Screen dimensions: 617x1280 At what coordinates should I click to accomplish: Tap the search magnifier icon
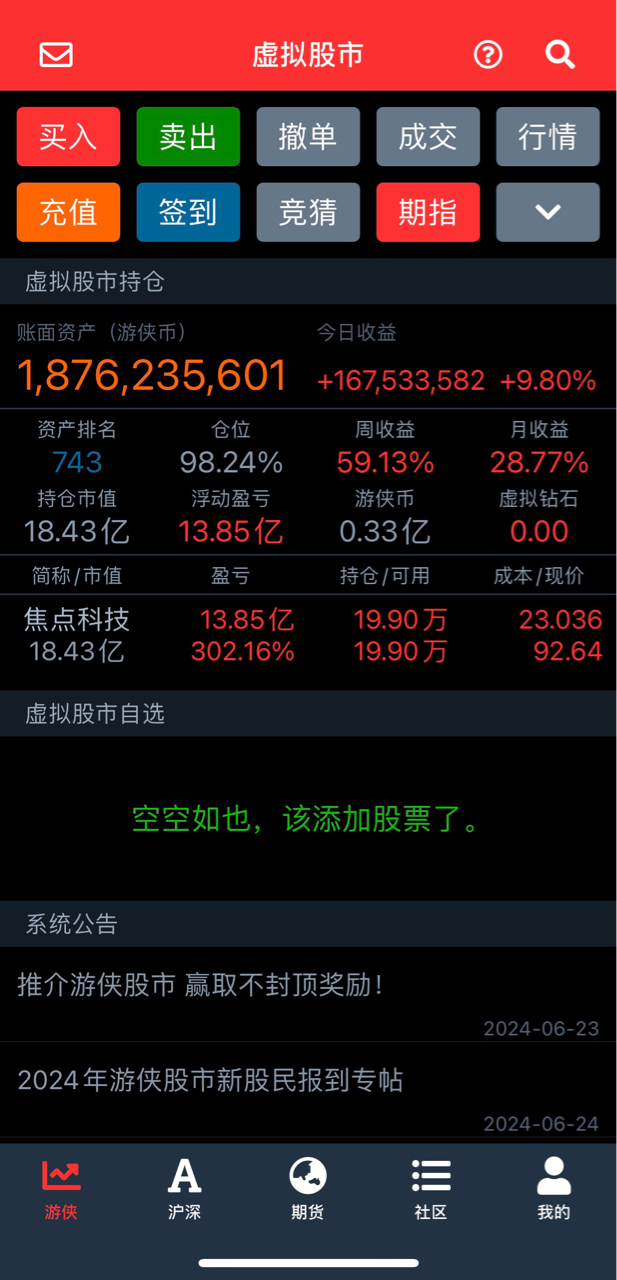(560, 55)
